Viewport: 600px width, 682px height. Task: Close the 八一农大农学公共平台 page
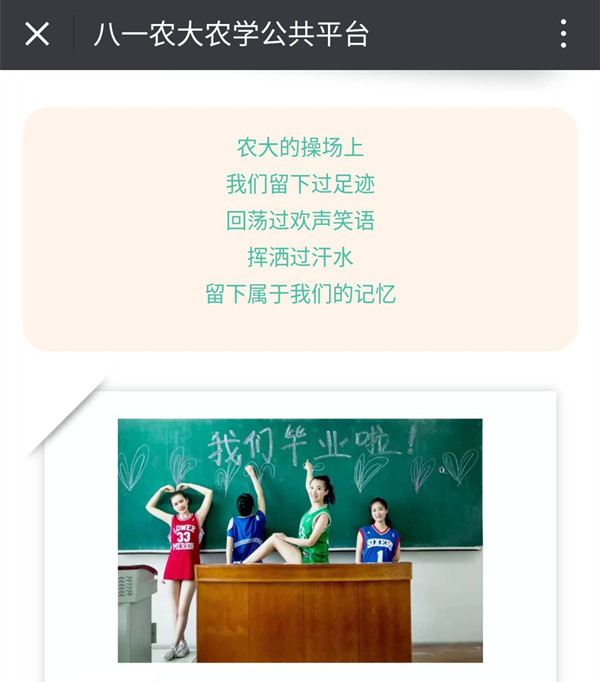(x=37, y=34)
